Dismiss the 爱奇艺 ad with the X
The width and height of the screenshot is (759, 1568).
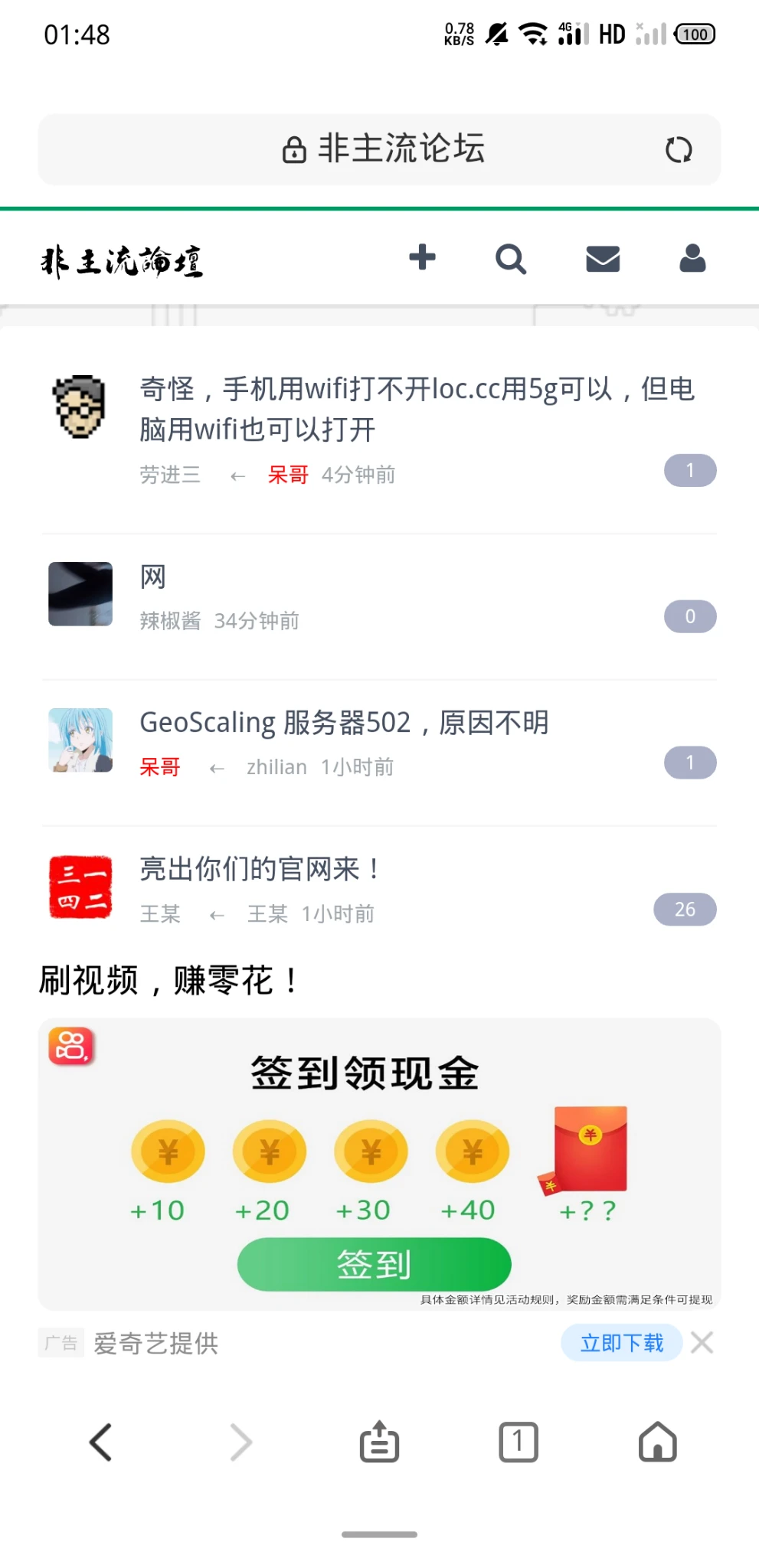pyautogui.click(x=702, y=1342)
